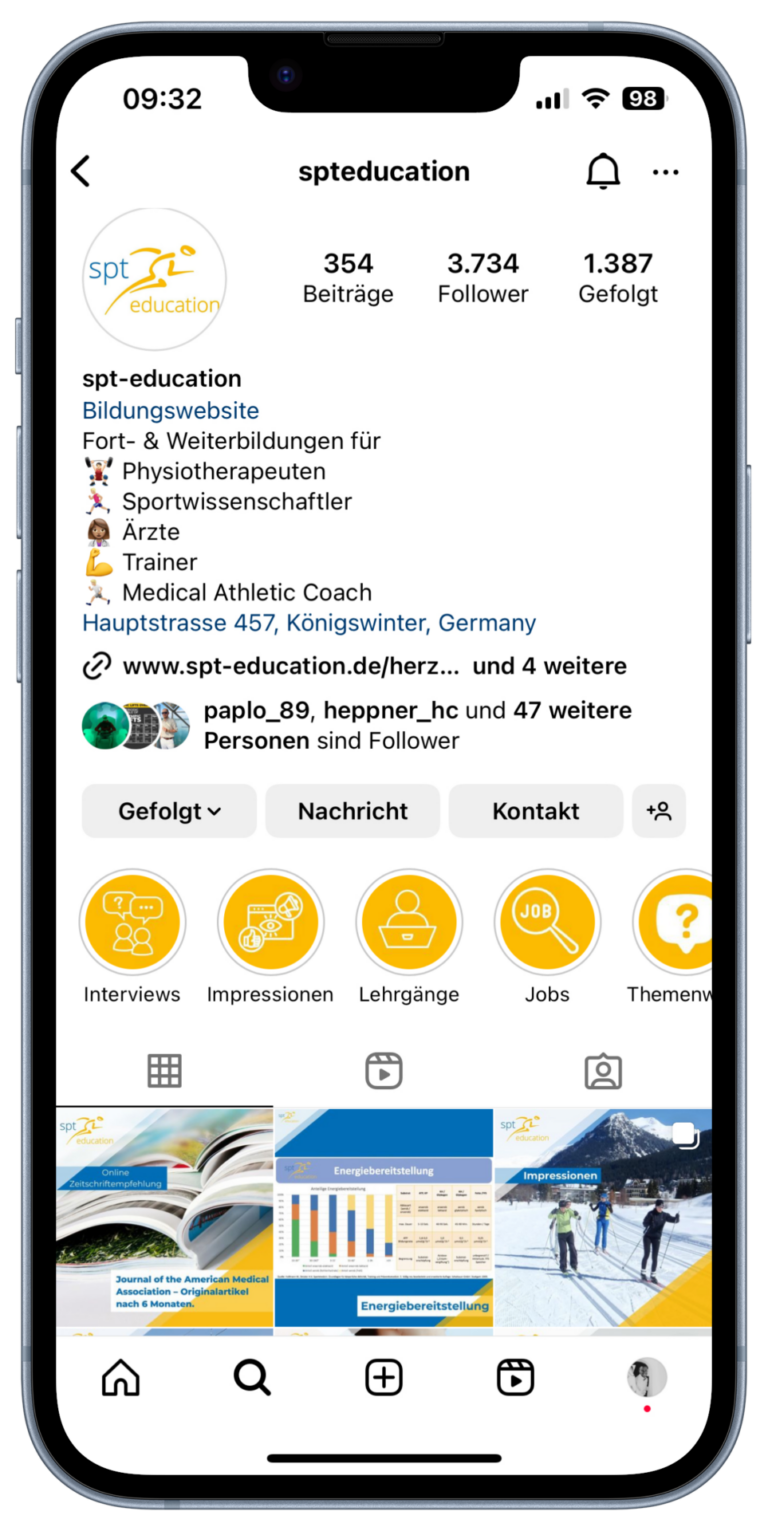Open the Interviews story highlight
Image resolution: width=768 pixels, height=1531 pixels.
pos(132,922)
